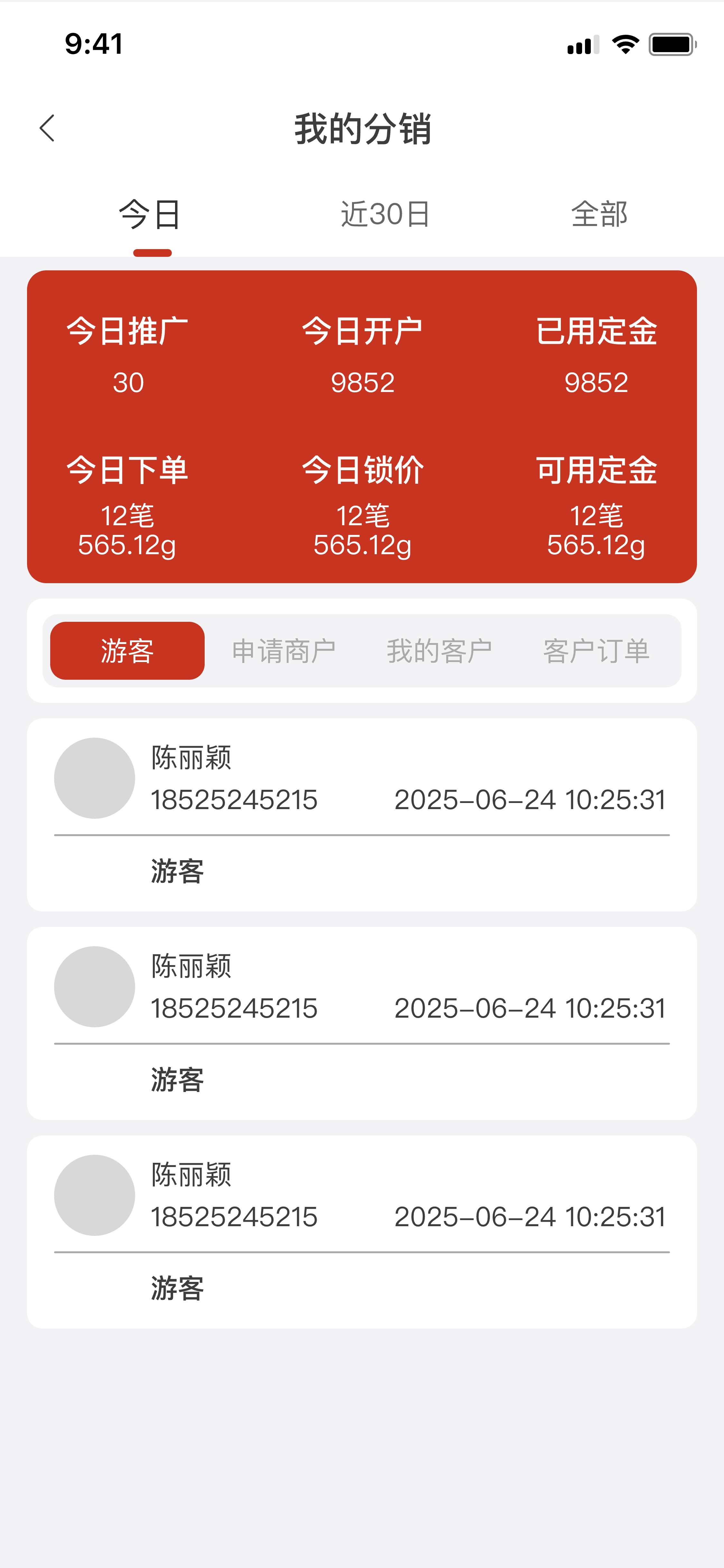Switch to the 近30日 tab

(x=385, y=215)
